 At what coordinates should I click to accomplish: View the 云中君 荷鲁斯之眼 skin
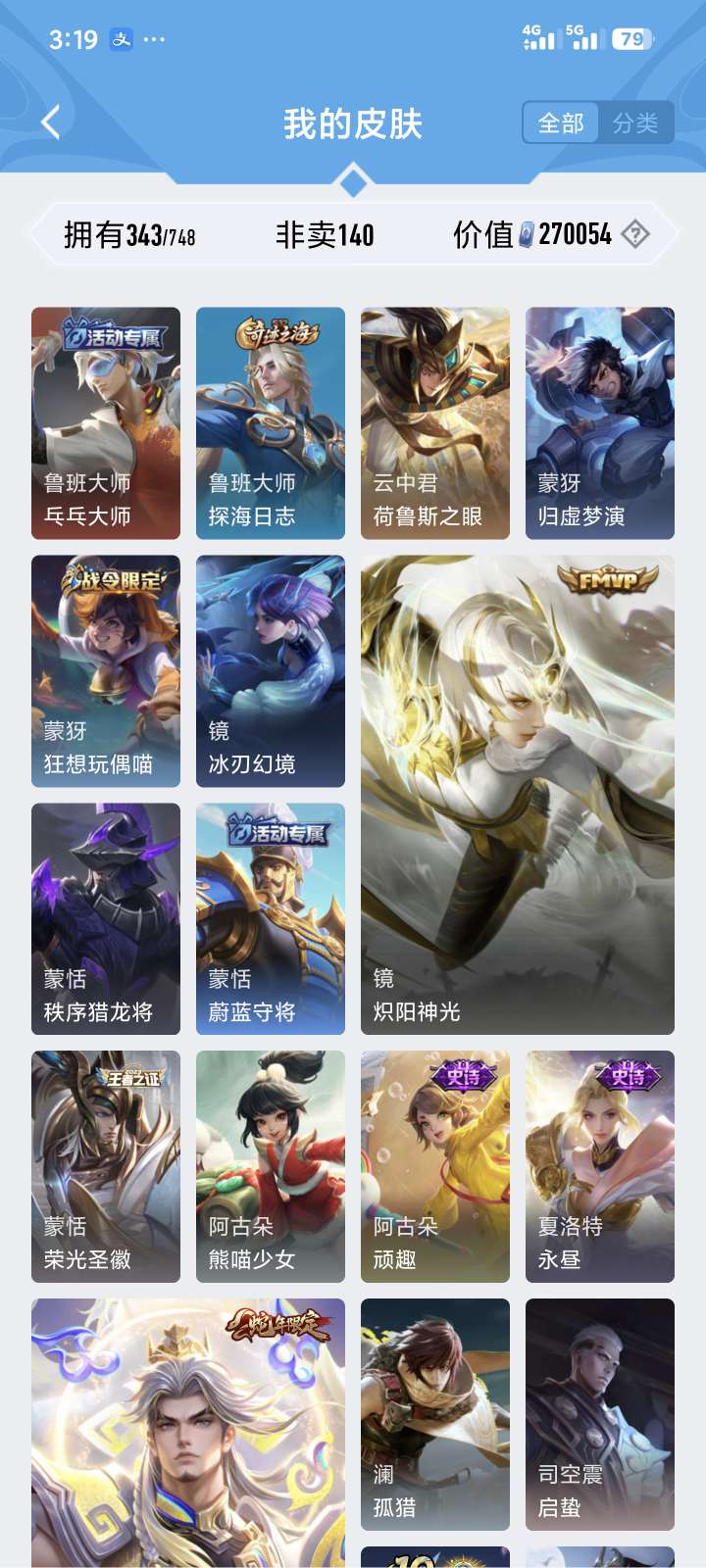435,422
